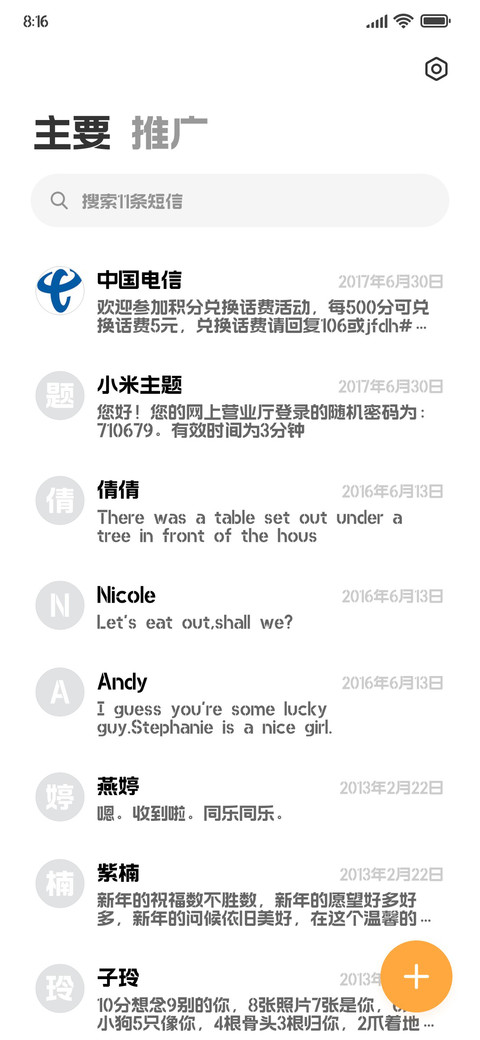
Task: Open the 小米主题 conversation
Action: click(x=240, y=405)
